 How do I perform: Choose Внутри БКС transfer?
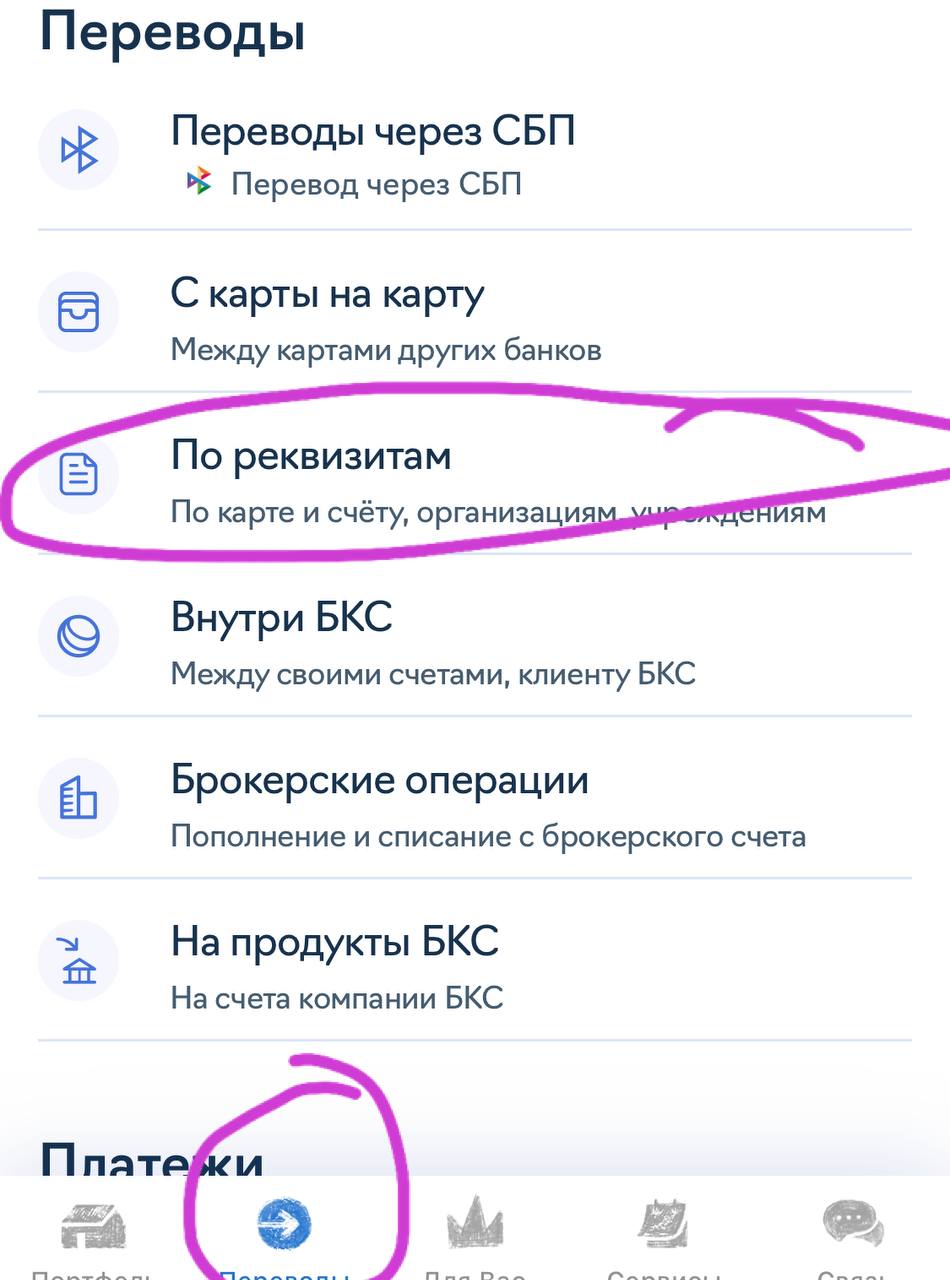pos(281,637)
